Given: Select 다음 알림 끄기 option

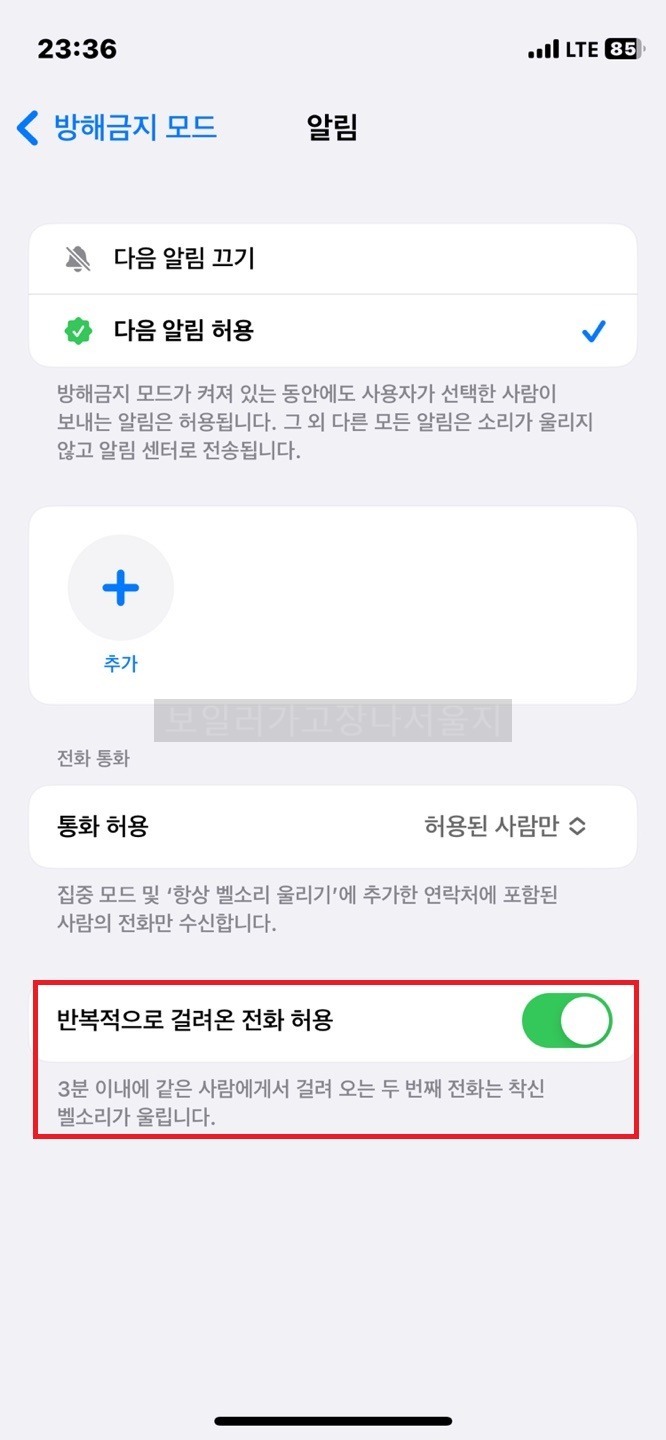Looking at the screenshot, I should coord(332,259).
